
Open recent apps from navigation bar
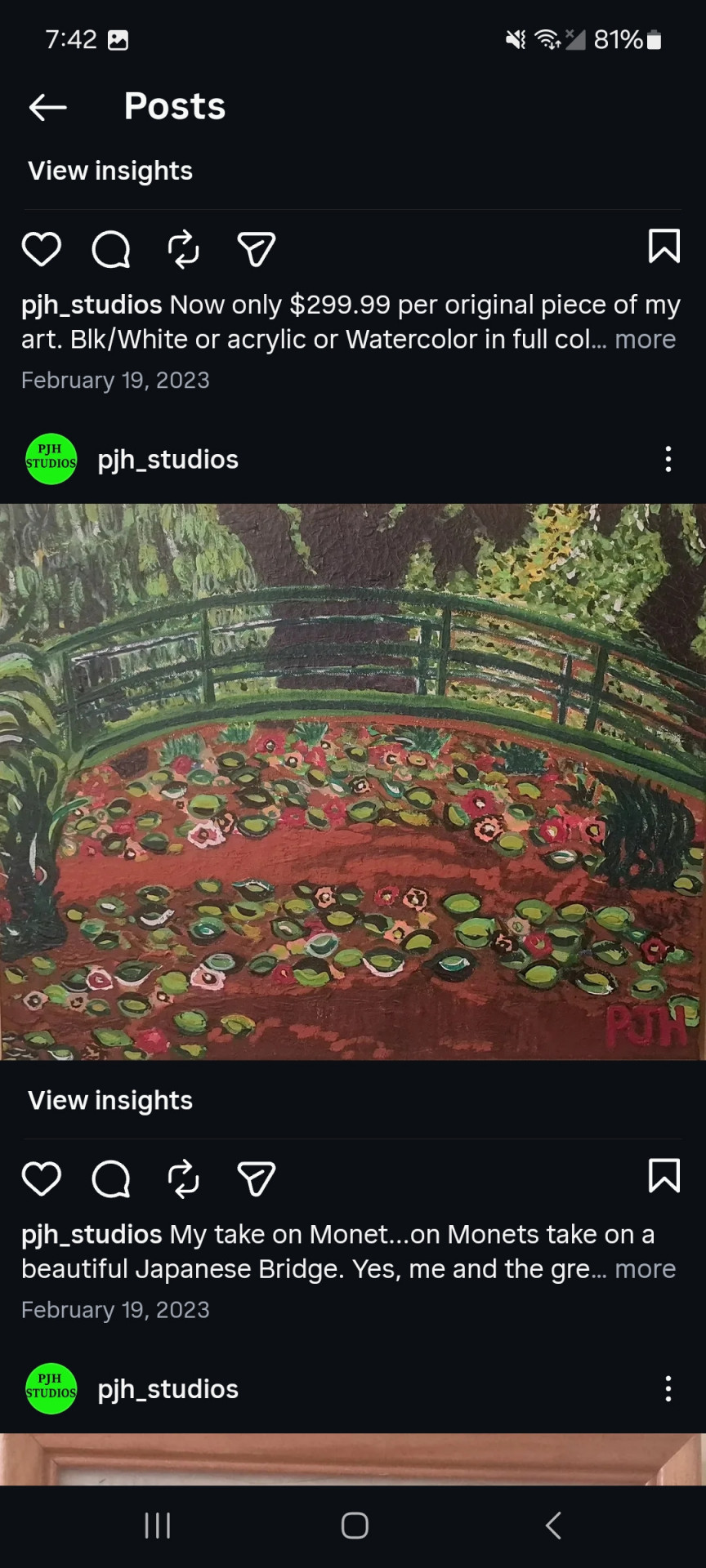158,1525
